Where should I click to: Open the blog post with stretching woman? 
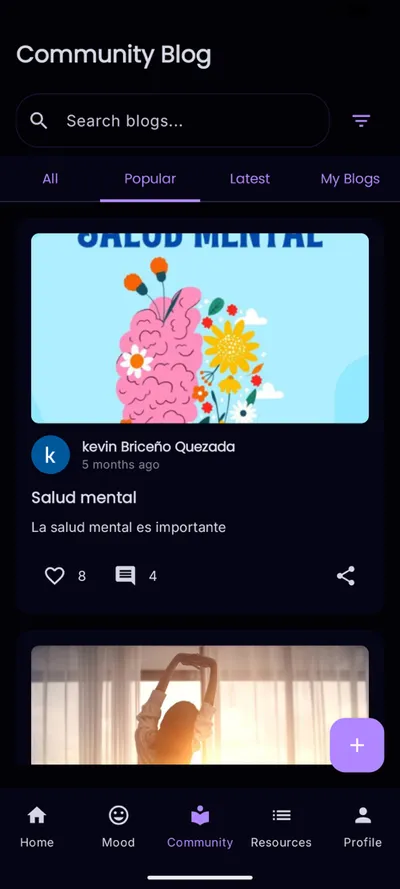200,705
